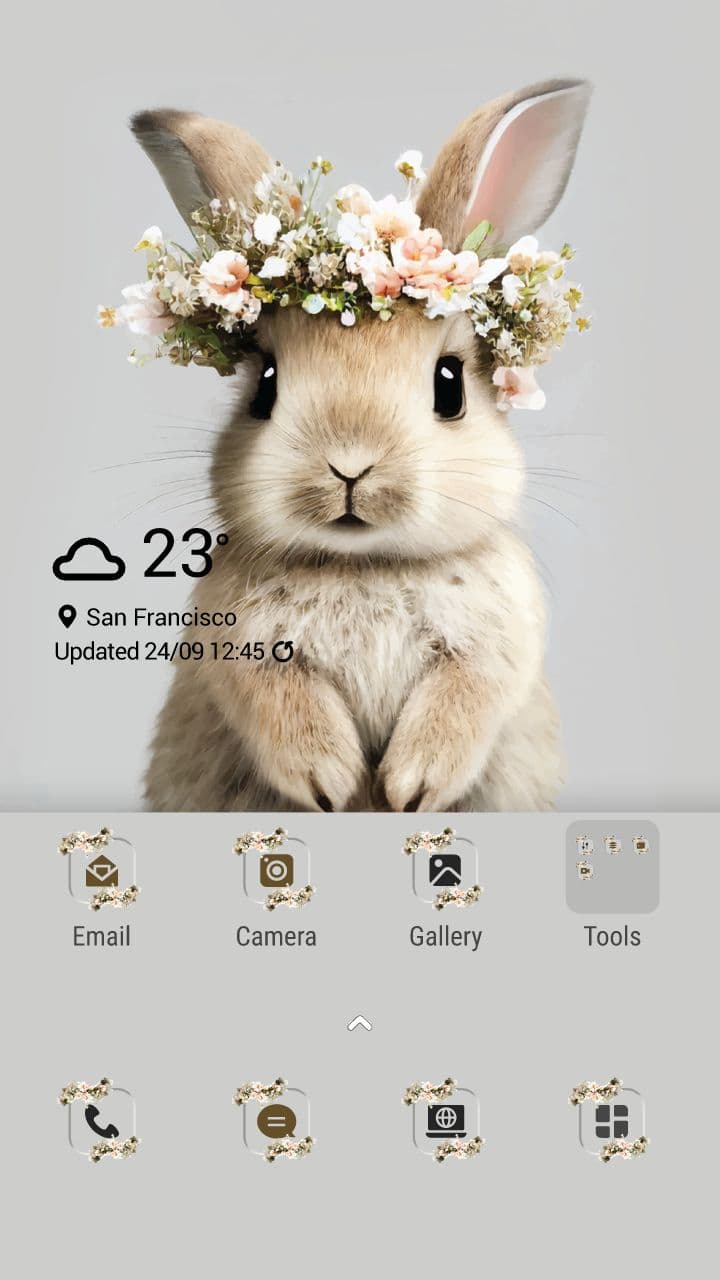Open the Messages app
720x1280 pixels.
276,1121
